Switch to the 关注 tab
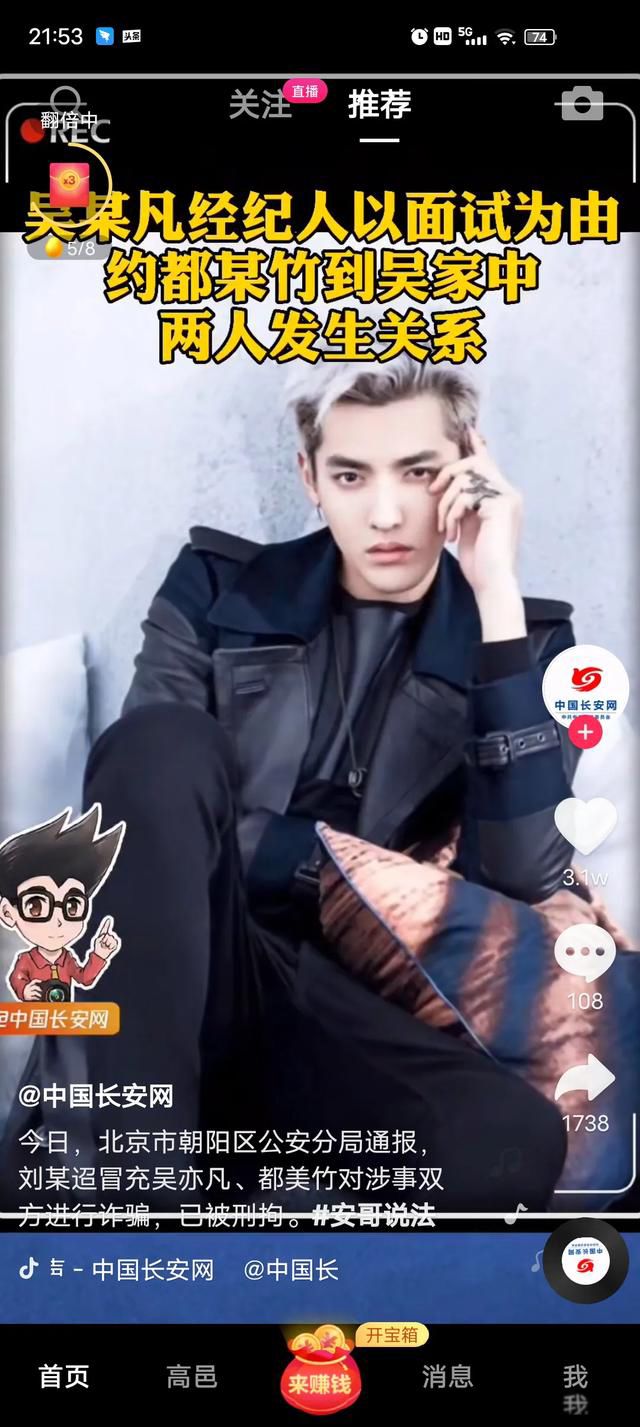Image resolution: width=640 pixels, height=1427 pixels. point(259,105)
